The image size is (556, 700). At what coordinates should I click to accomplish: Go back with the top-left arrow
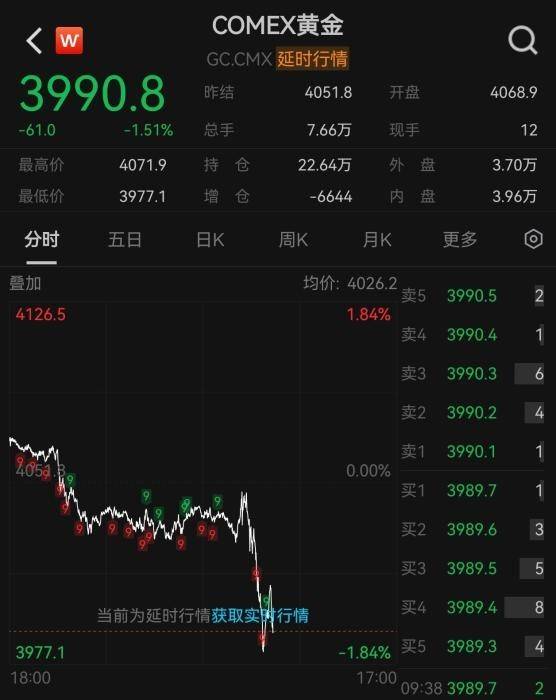34,41
